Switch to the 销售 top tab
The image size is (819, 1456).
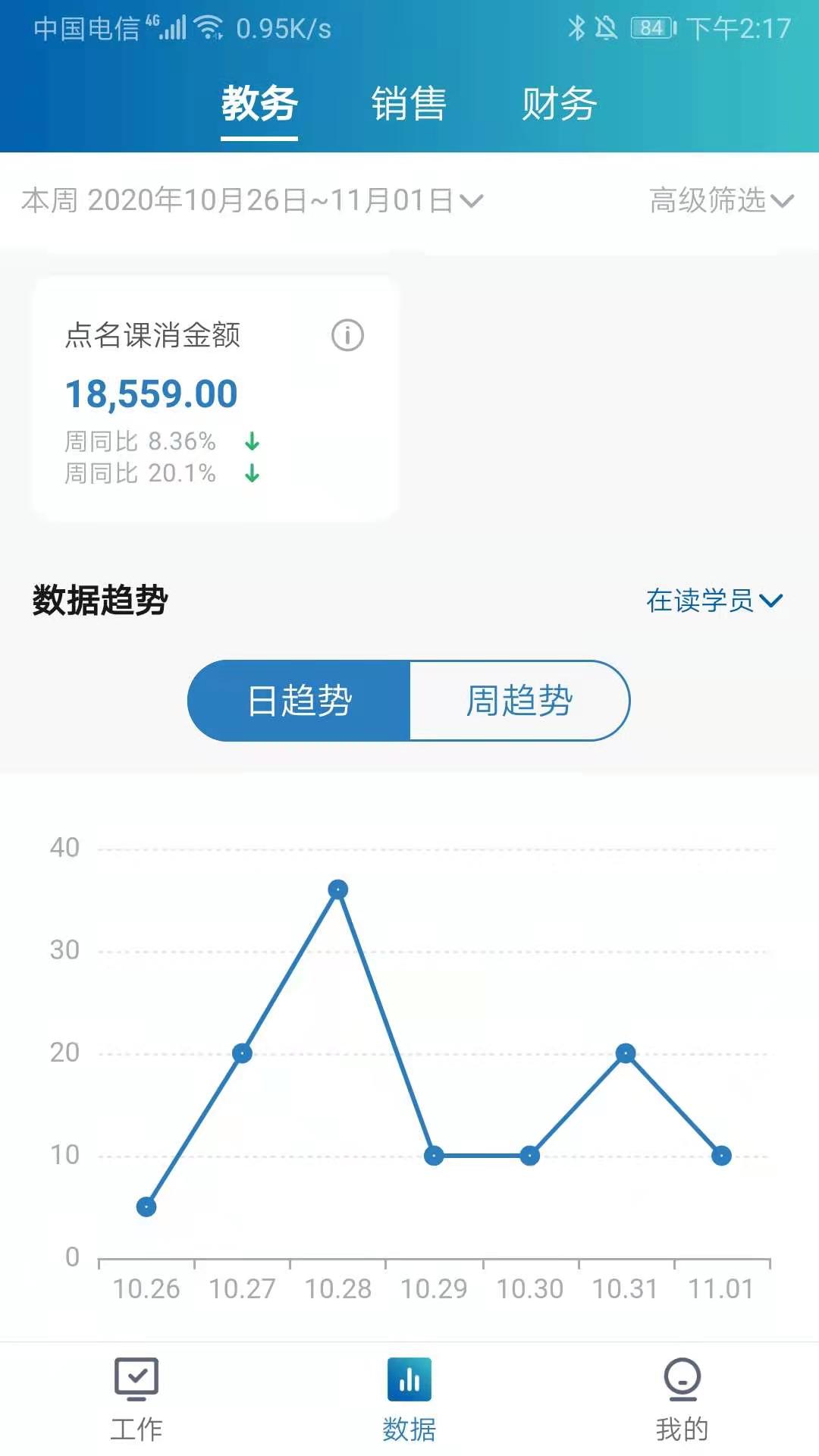coord(409,104)
